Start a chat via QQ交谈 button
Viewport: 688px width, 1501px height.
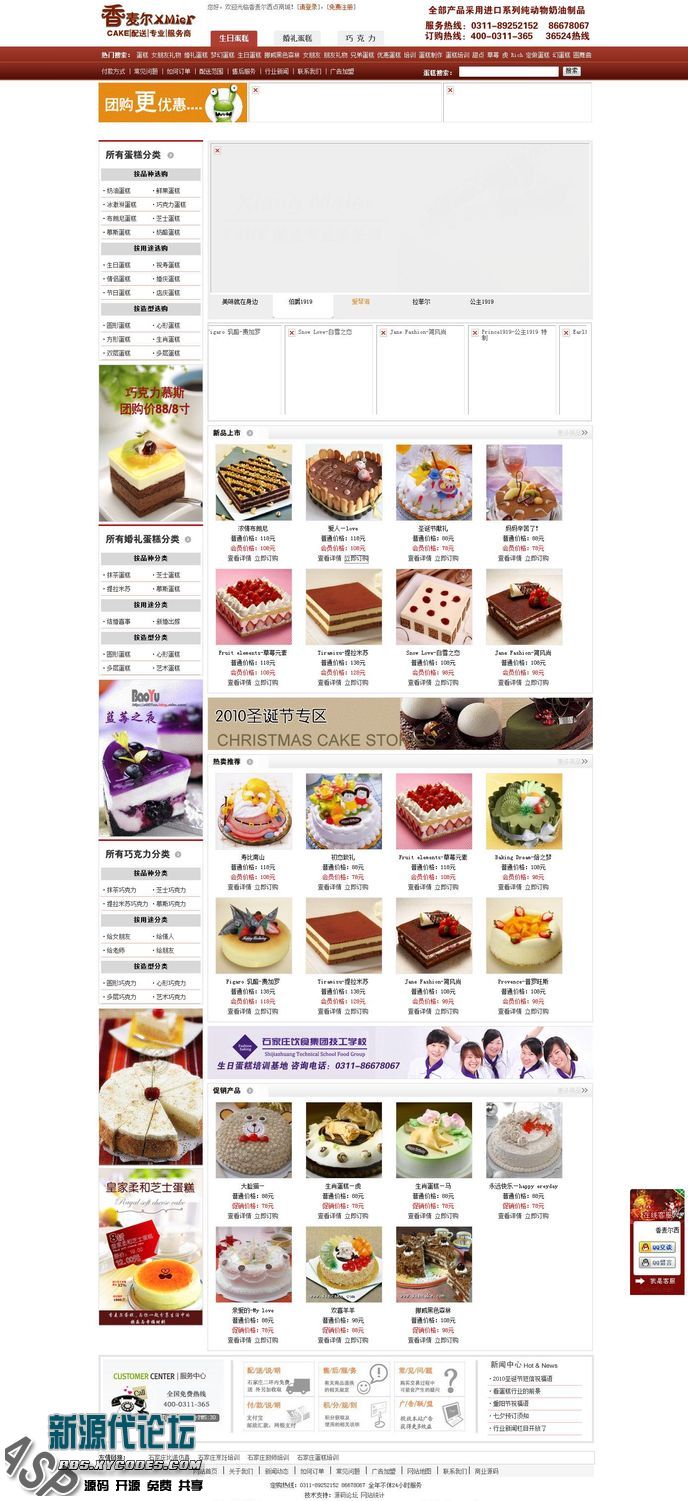click(x=657, y=1247)
